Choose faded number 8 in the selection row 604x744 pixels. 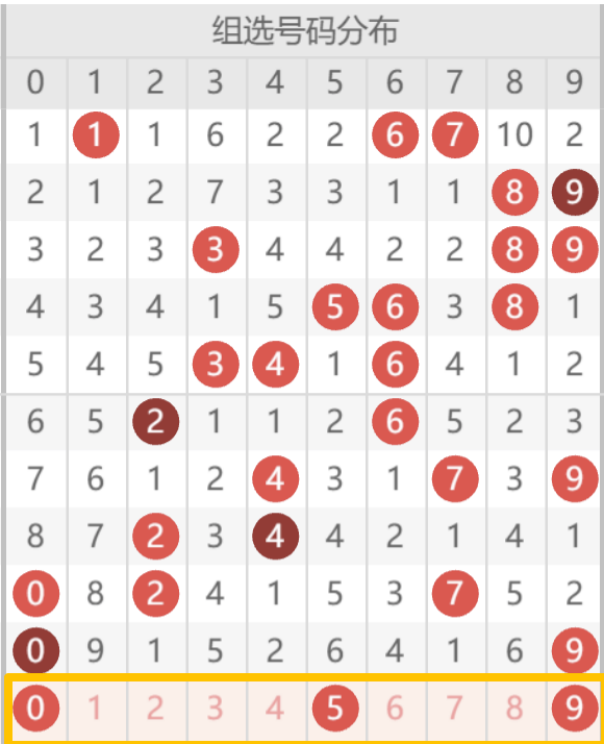(515, 709)
